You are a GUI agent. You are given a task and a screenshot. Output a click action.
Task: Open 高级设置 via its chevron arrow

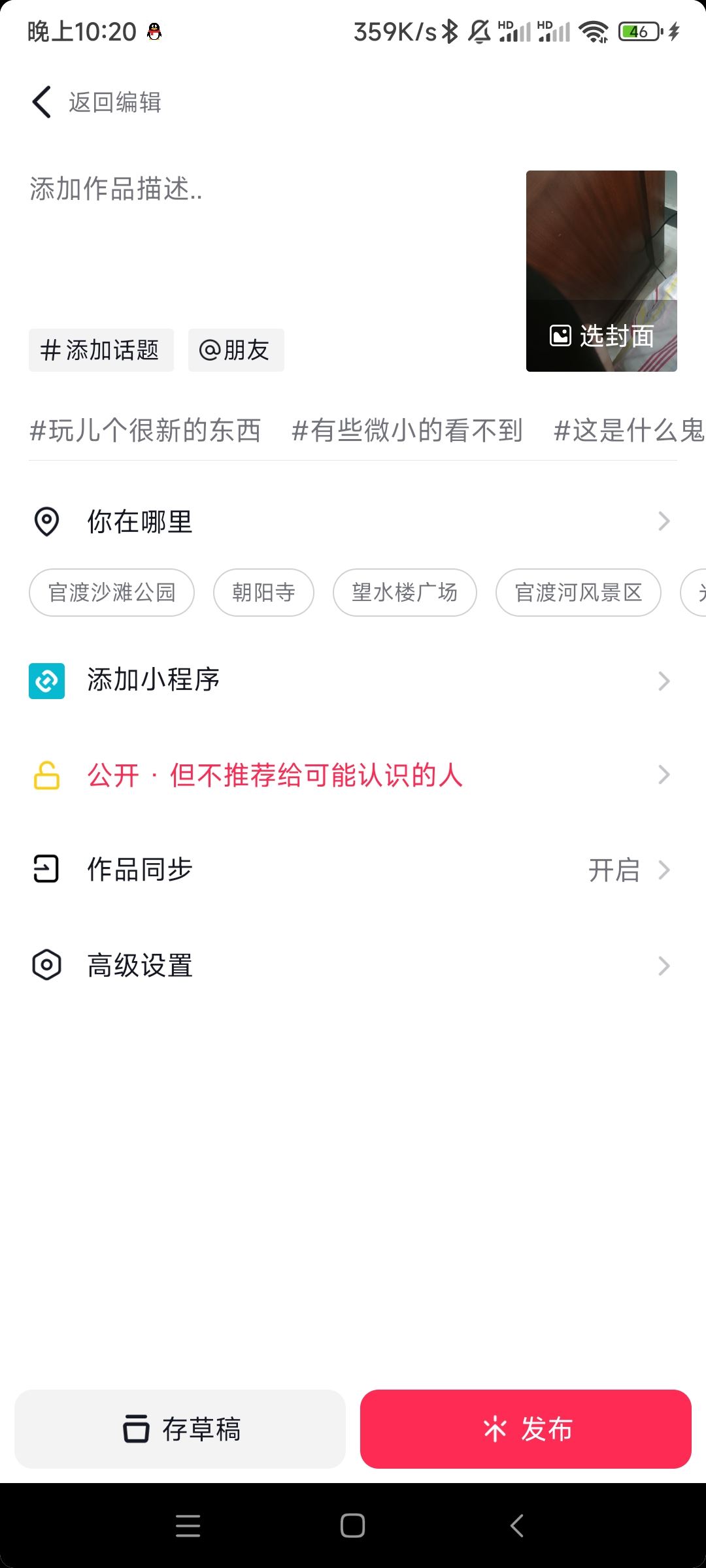coord(665,966)
